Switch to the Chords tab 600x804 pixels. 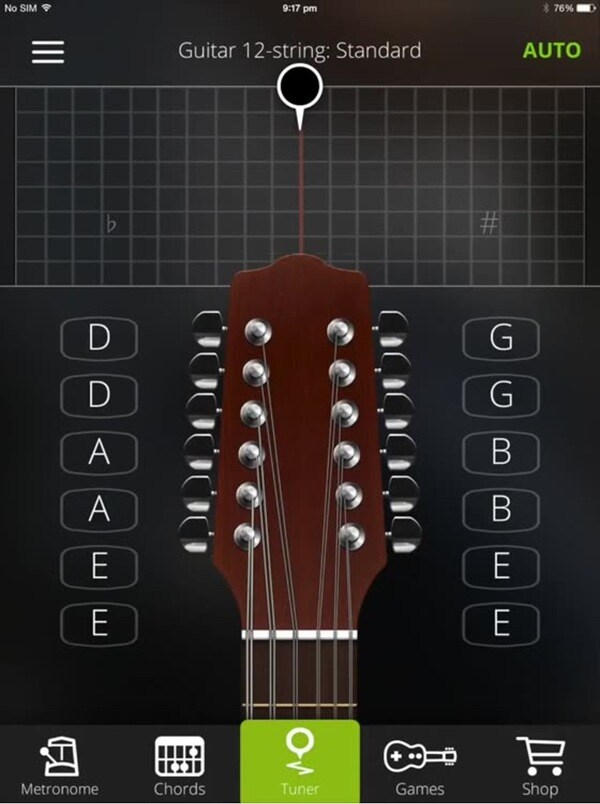coord(180,764)
